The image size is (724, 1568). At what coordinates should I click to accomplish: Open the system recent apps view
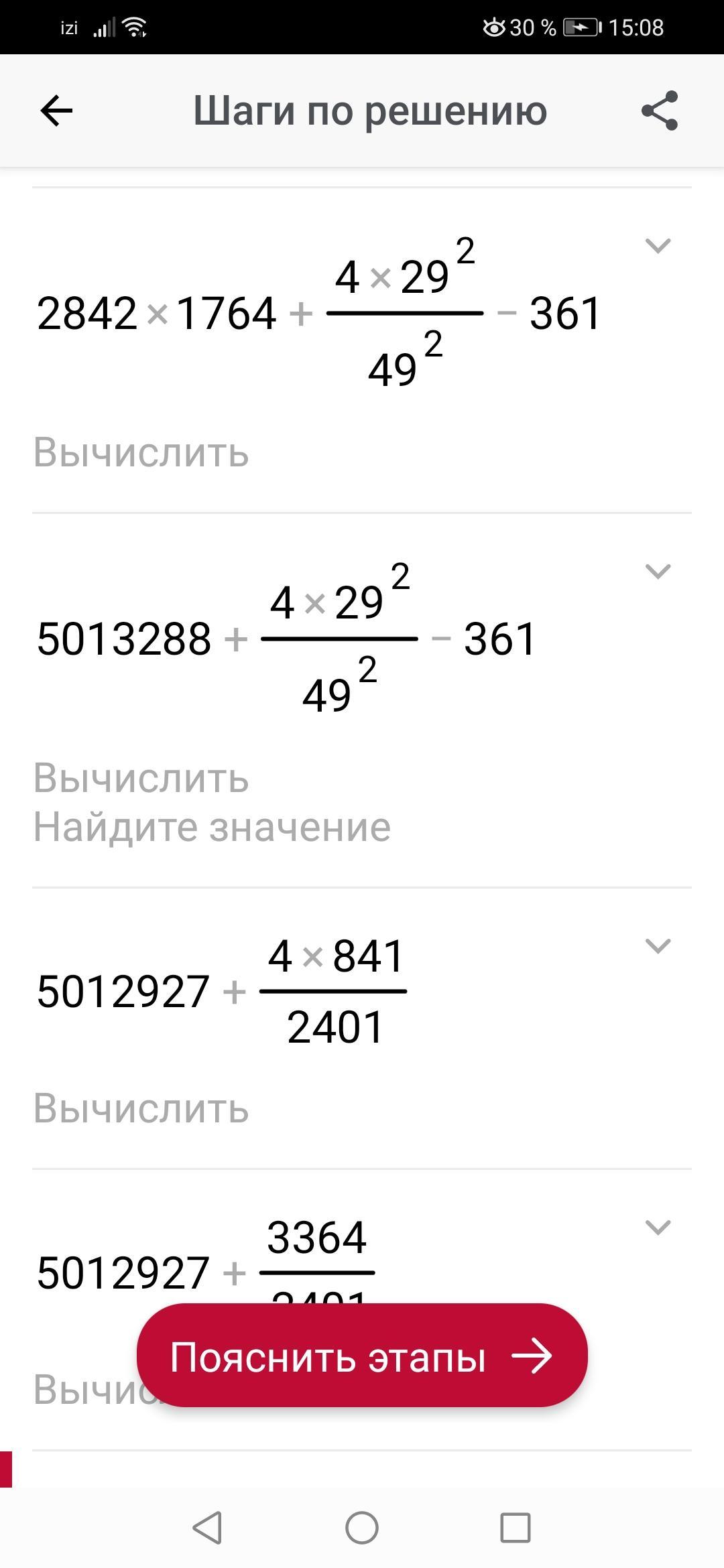pos(515,1528)
